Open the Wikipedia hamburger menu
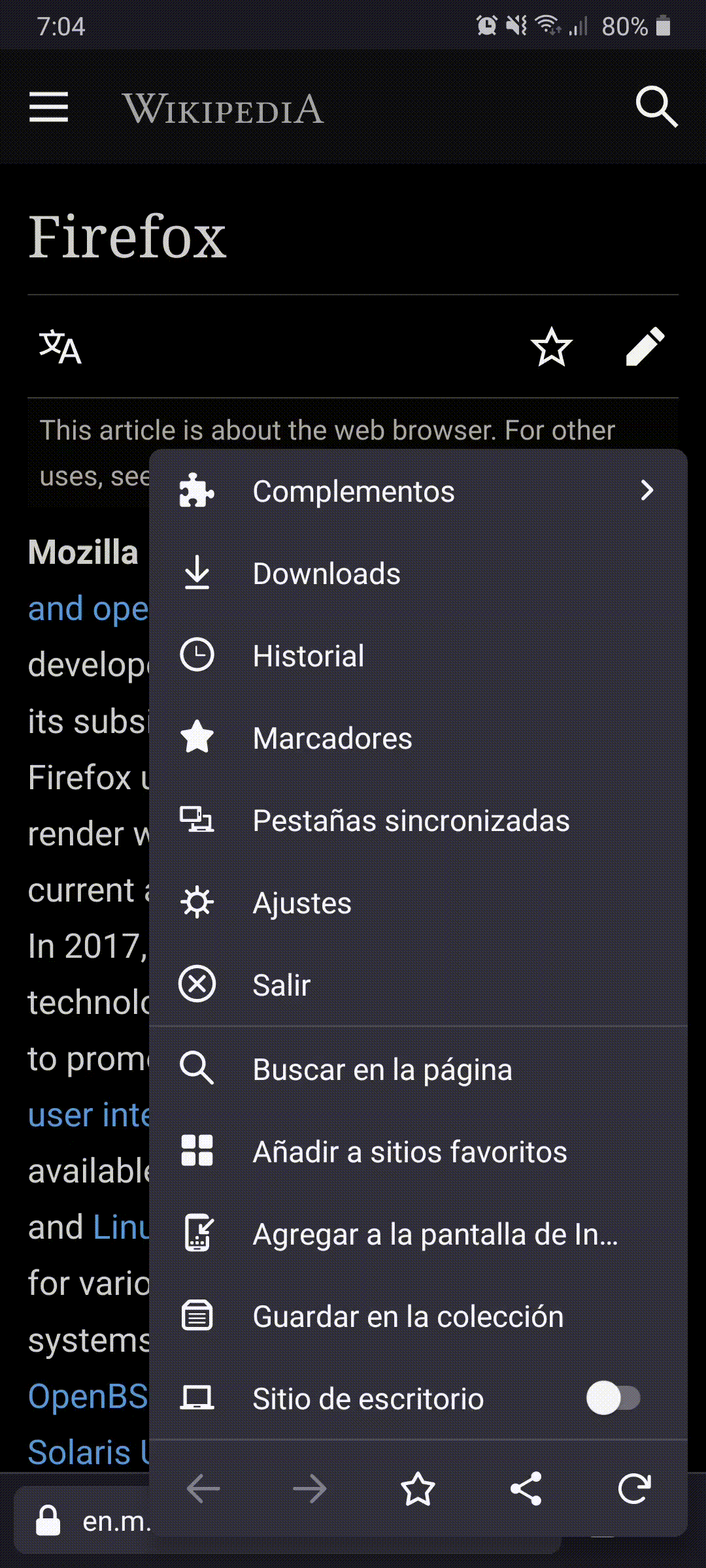 49,106
